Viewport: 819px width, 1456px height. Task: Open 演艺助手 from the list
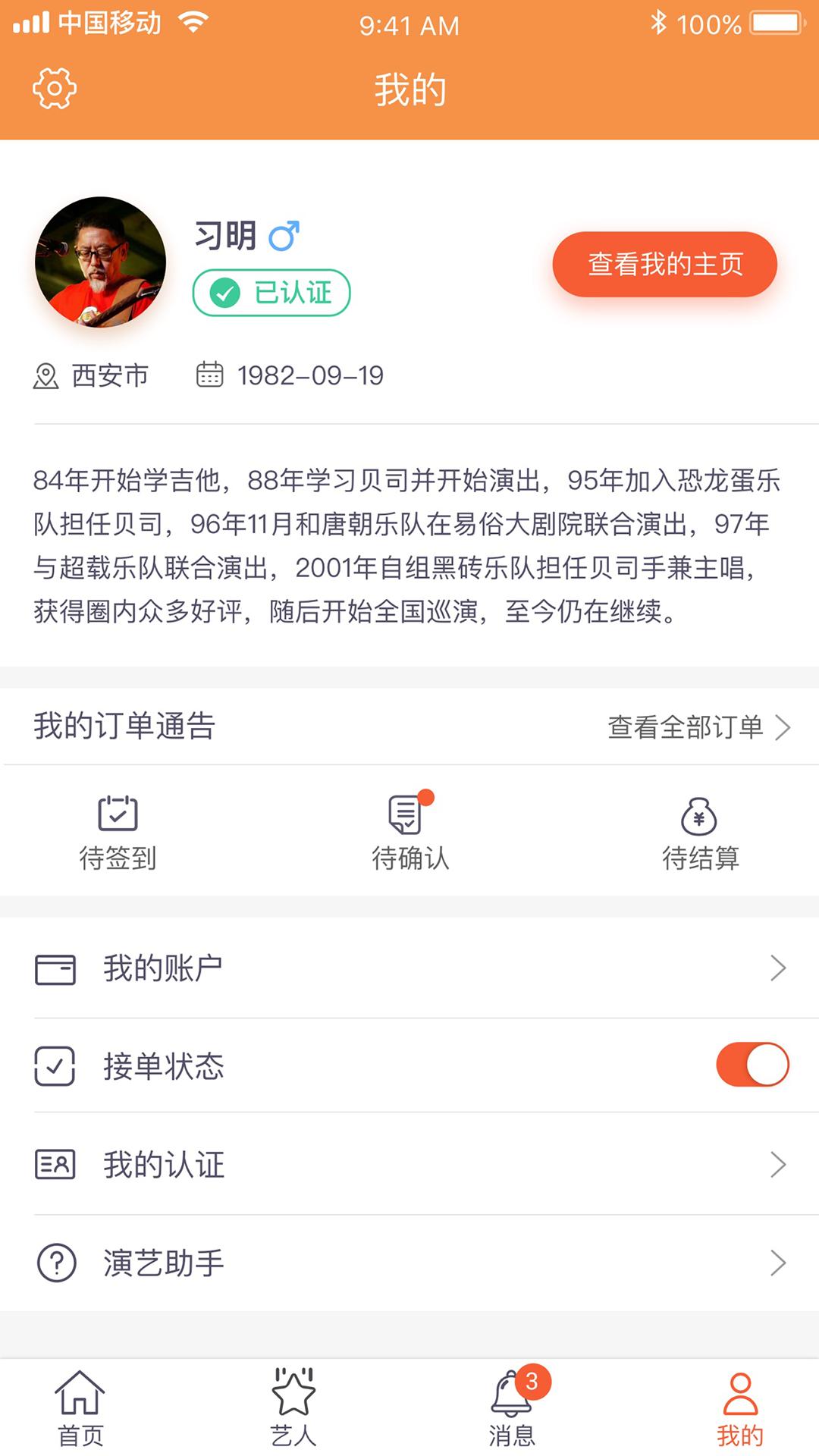[x=162, y=1260]
